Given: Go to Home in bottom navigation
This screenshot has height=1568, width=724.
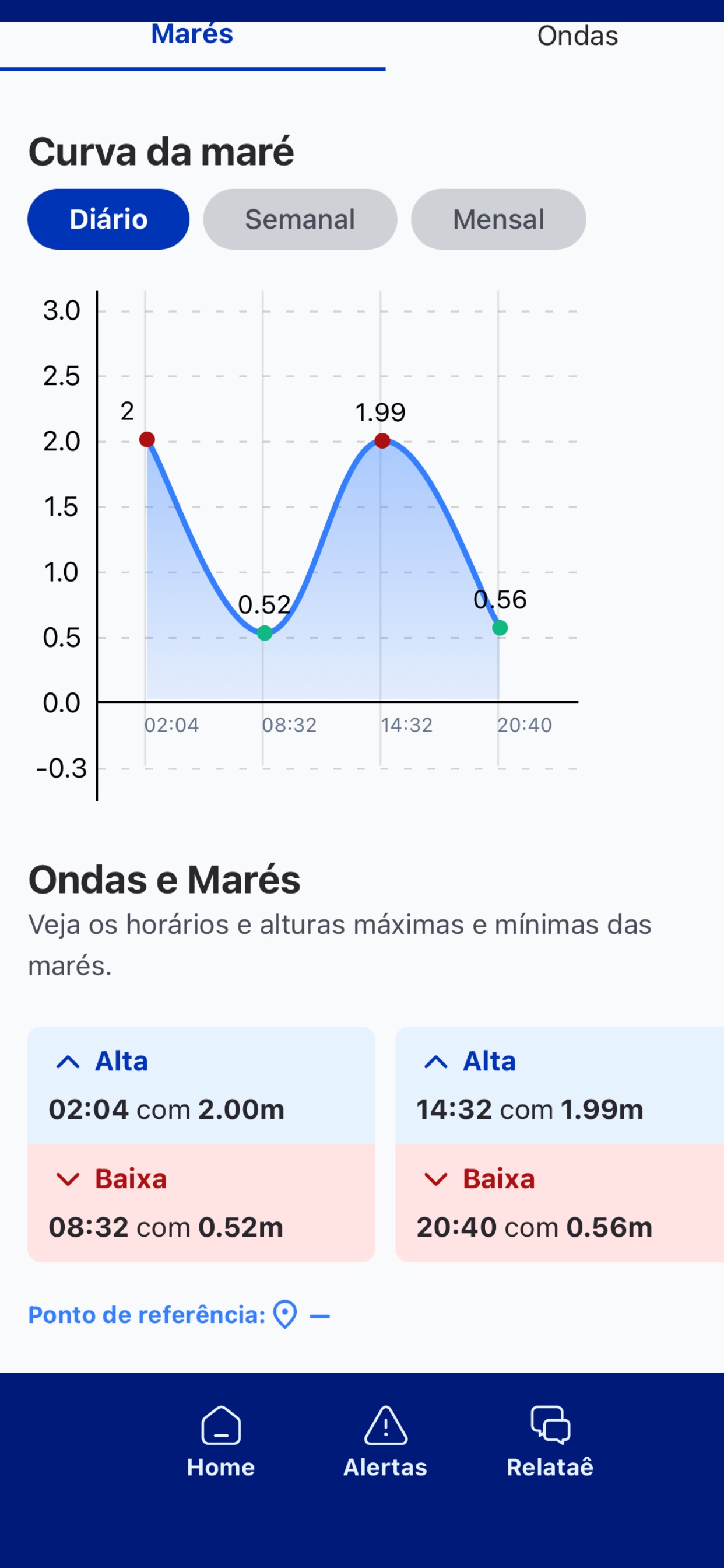Looking at the screenshot, I should tap(221, 1442).
